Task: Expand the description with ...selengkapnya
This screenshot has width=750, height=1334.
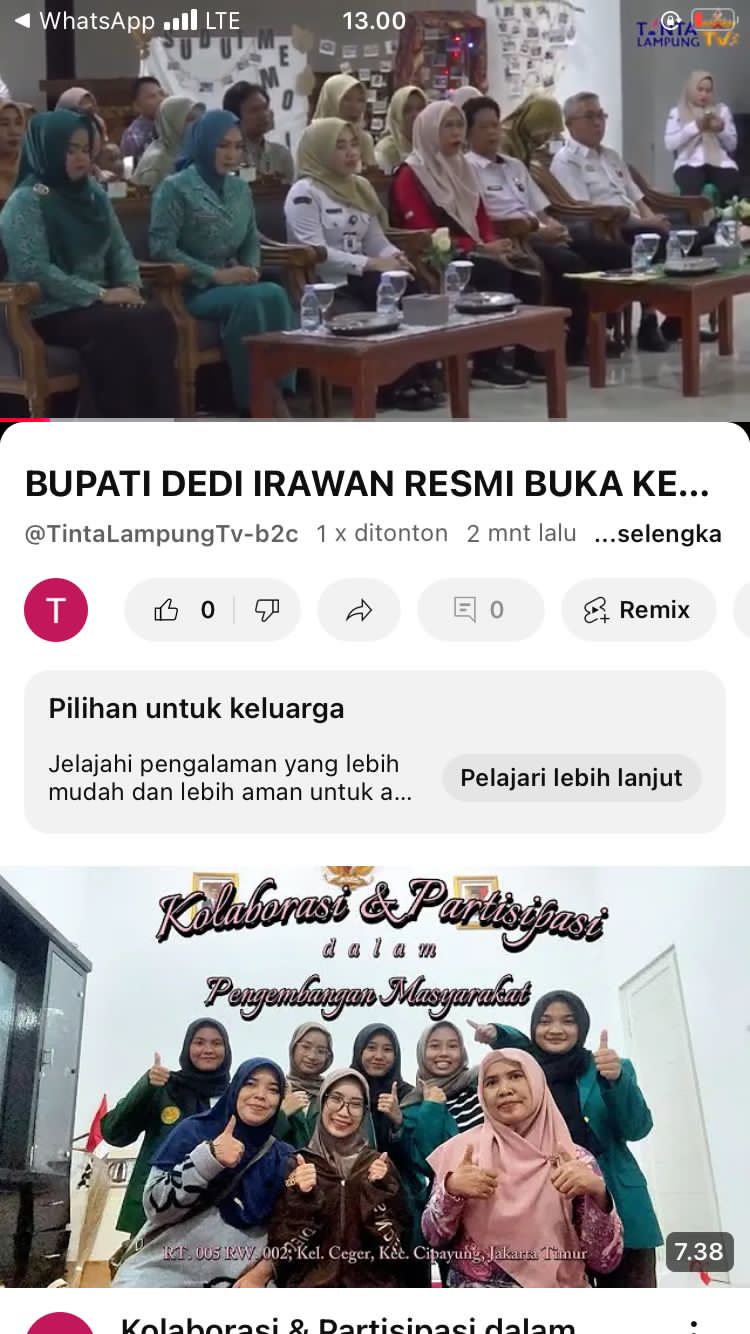Action: 657,534
